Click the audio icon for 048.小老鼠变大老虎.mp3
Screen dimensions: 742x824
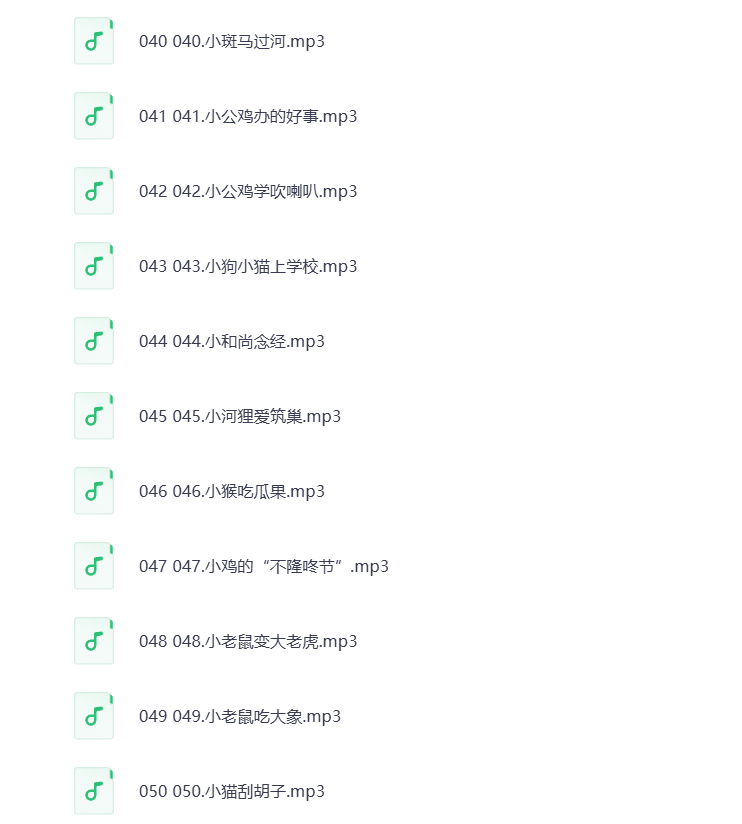pyautogui.click(x=93, y=640)
